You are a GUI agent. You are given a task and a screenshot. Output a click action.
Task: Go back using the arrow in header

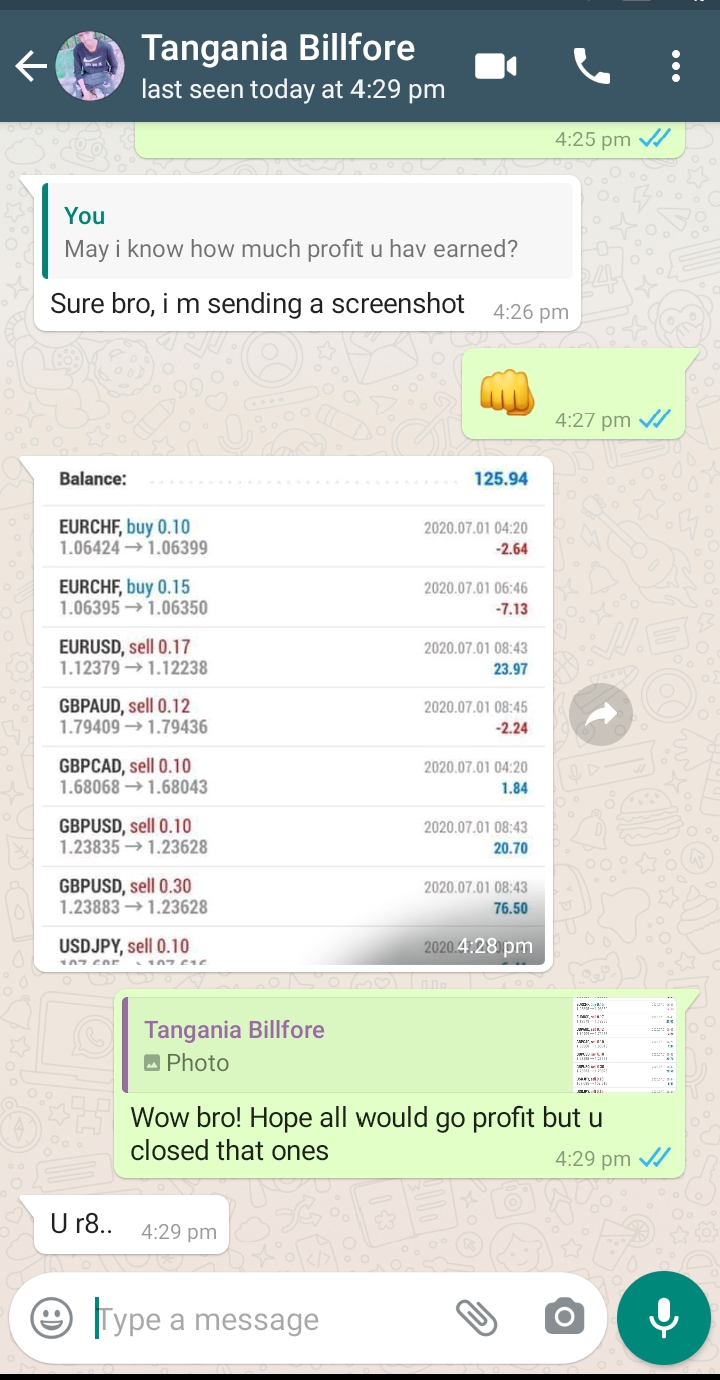tap(31, 67)
